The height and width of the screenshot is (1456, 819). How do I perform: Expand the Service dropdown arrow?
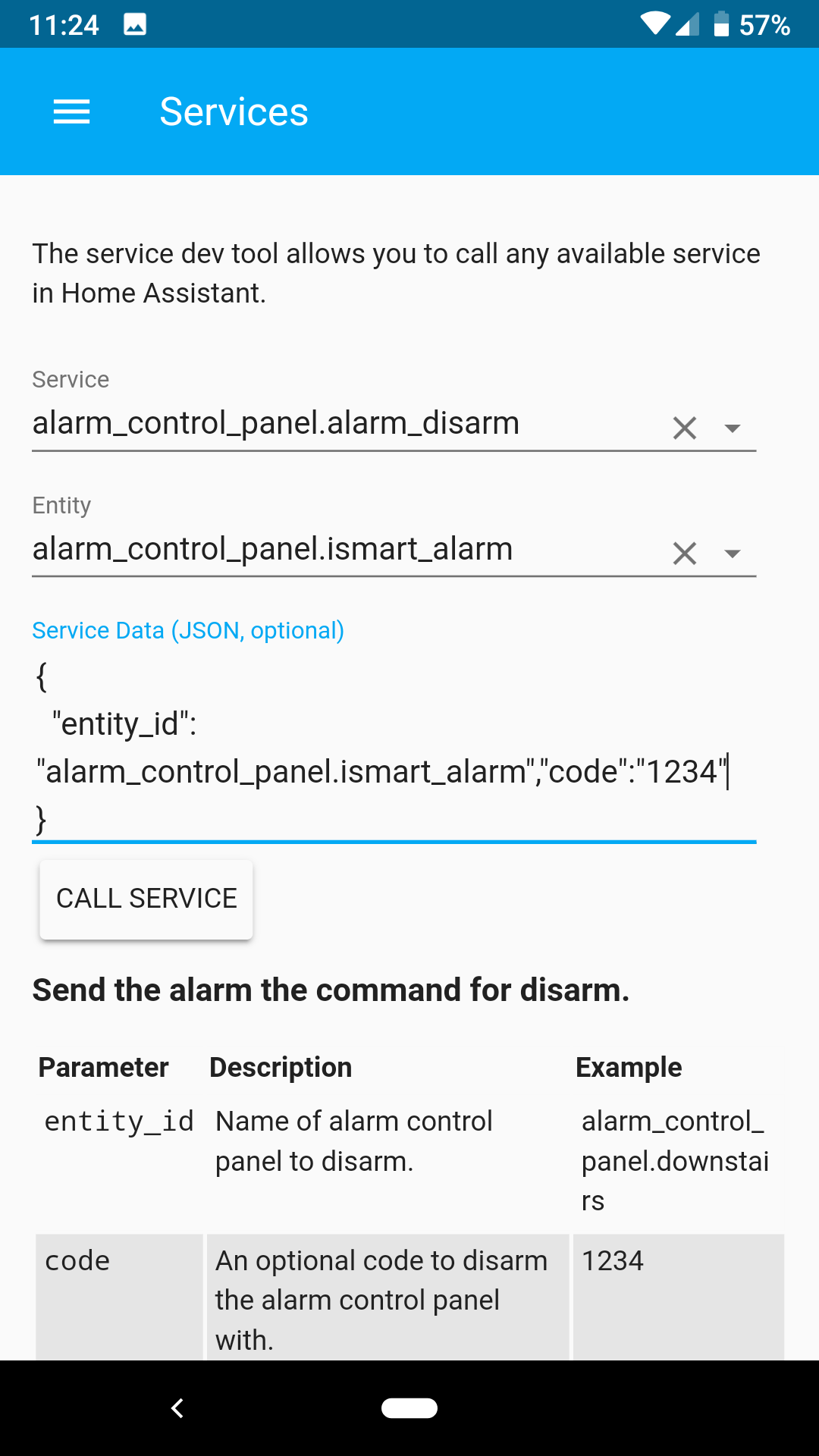(x=732, y=428)
